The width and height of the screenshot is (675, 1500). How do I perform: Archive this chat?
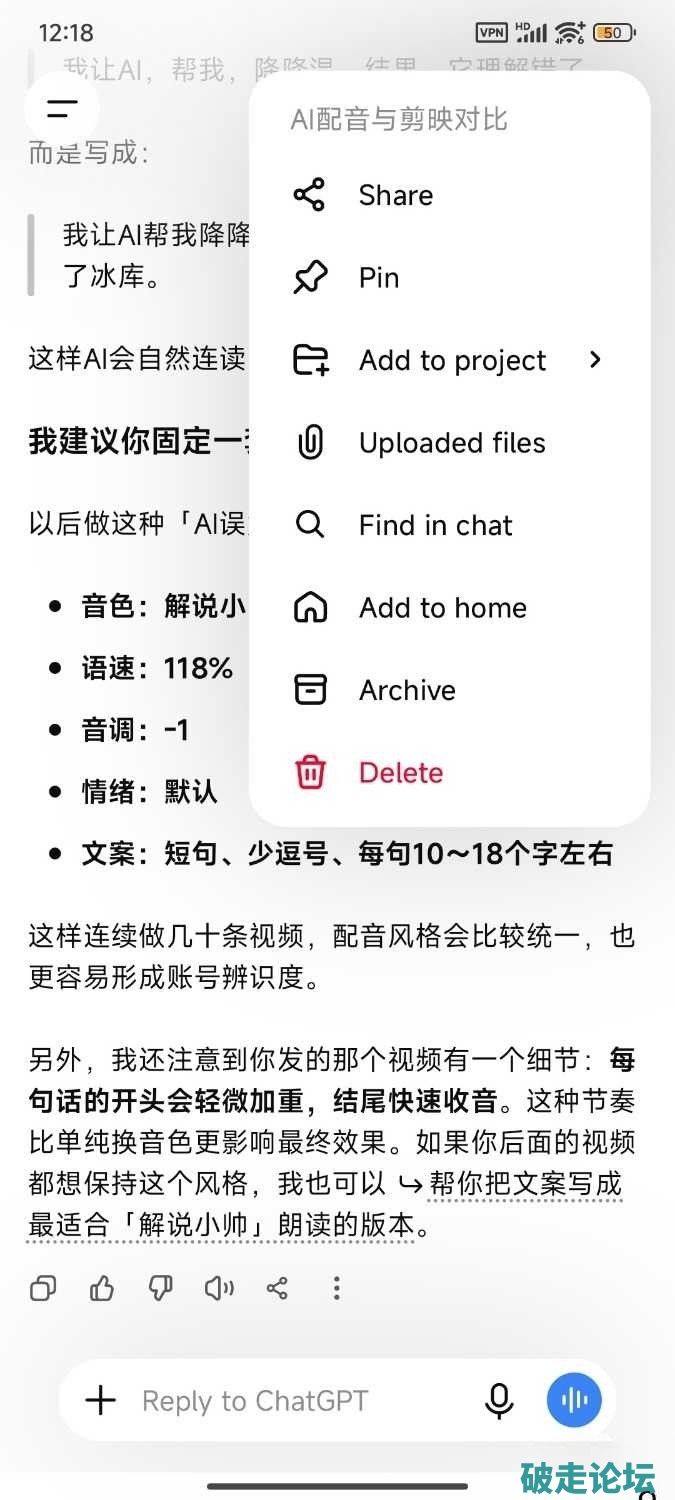[449, 690]
